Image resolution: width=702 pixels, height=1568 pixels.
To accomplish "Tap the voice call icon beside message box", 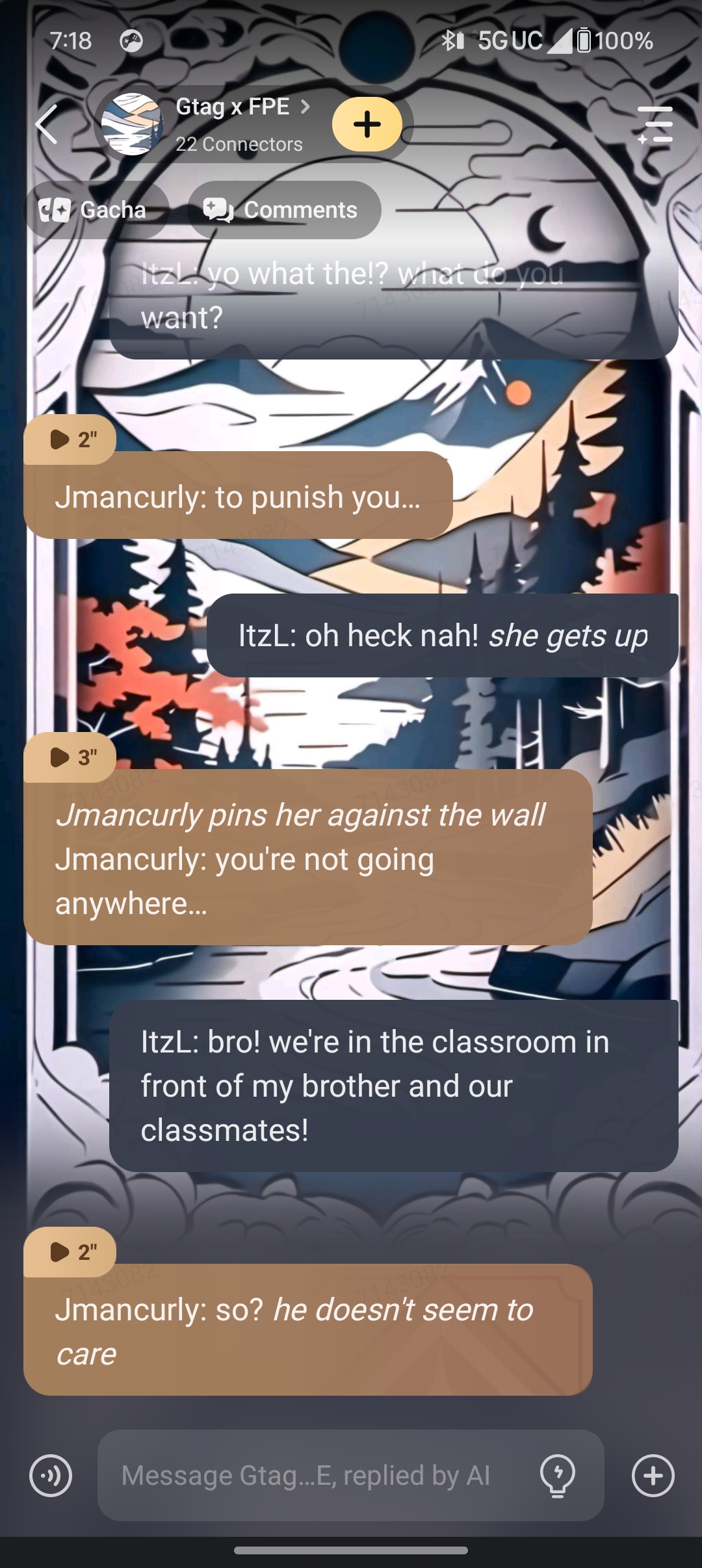I will (51, 1476).
